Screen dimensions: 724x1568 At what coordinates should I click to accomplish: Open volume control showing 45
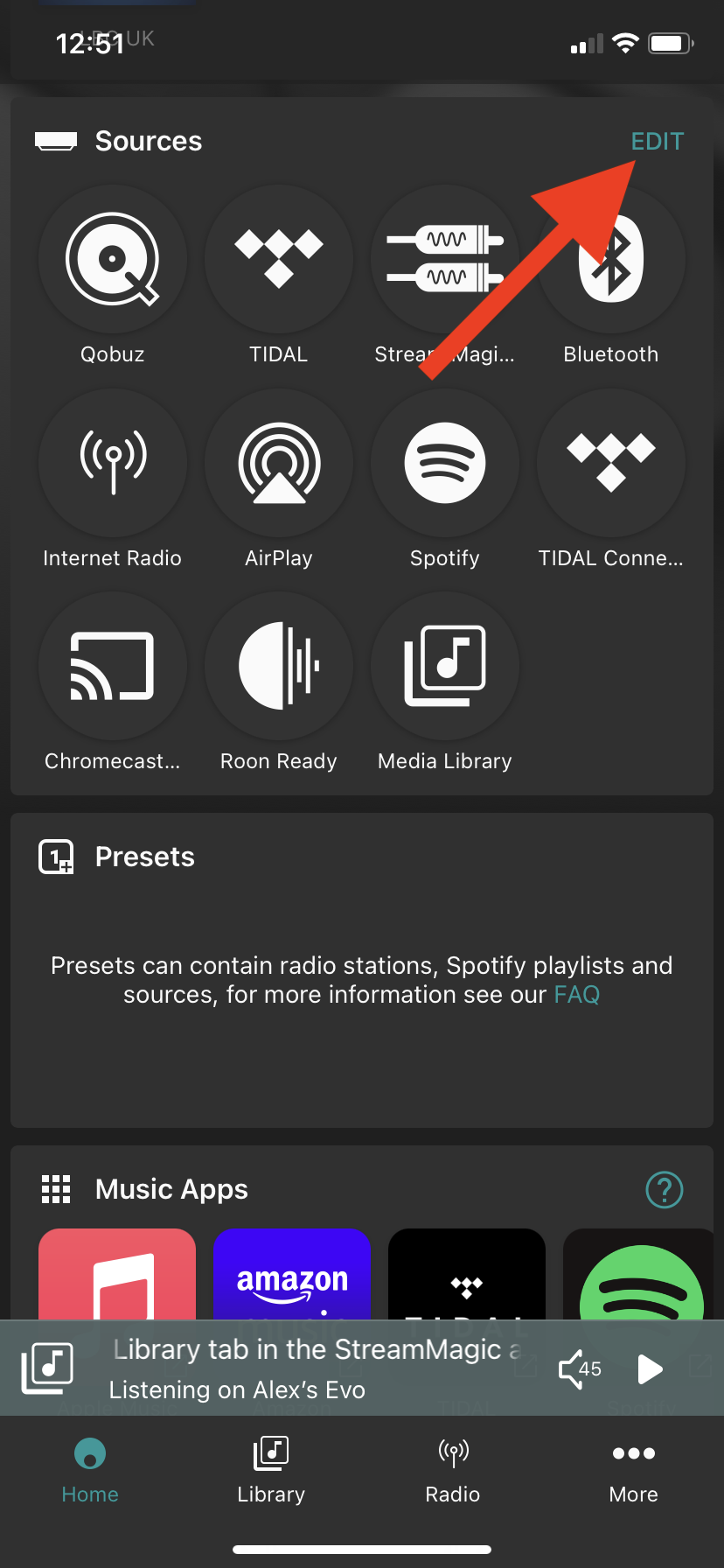pyautogui.click(x=580, y=1369)
